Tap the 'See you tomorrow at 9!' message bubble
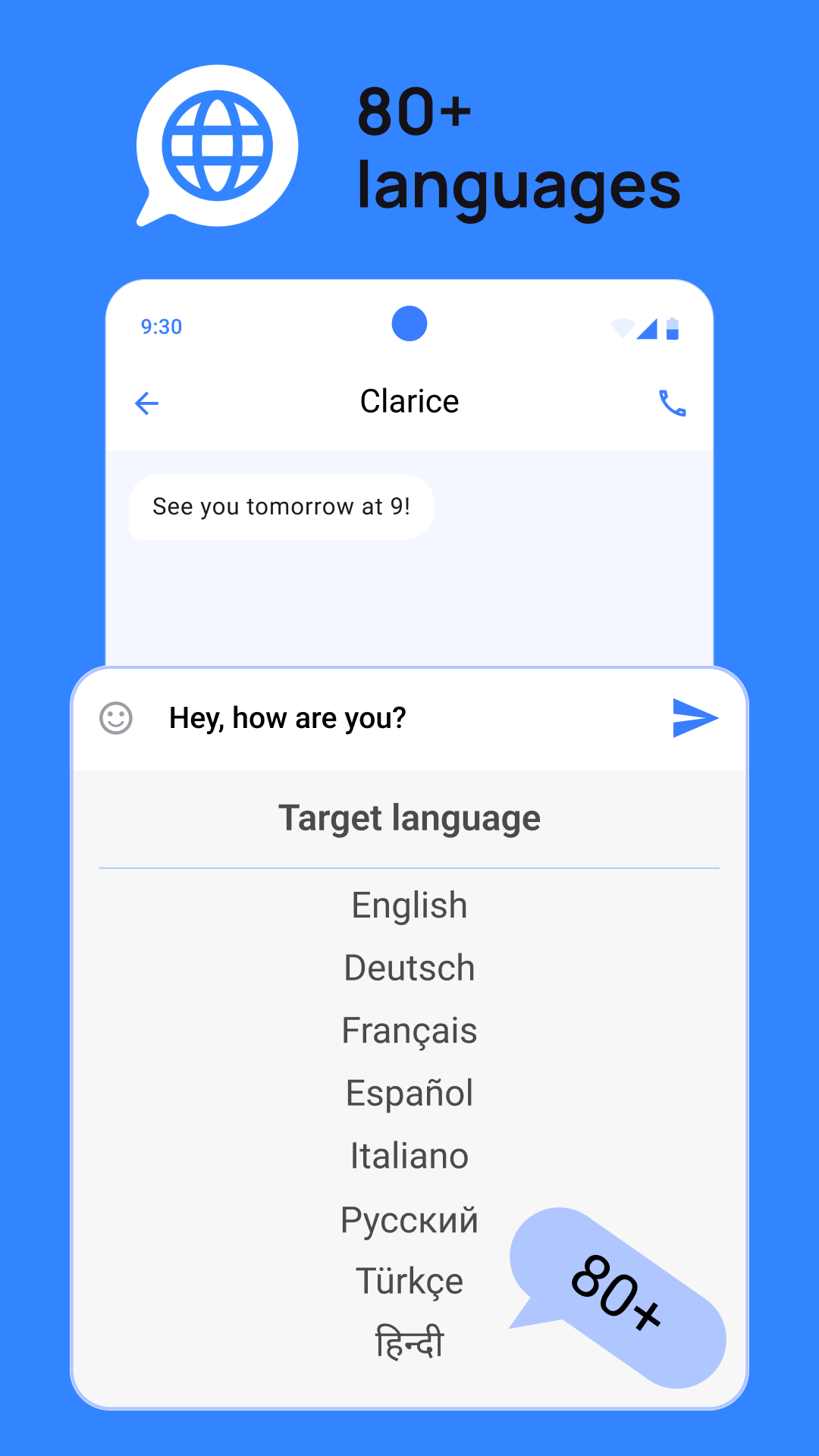This screenshot has height=1456, width=819. [x=281, y=507]
